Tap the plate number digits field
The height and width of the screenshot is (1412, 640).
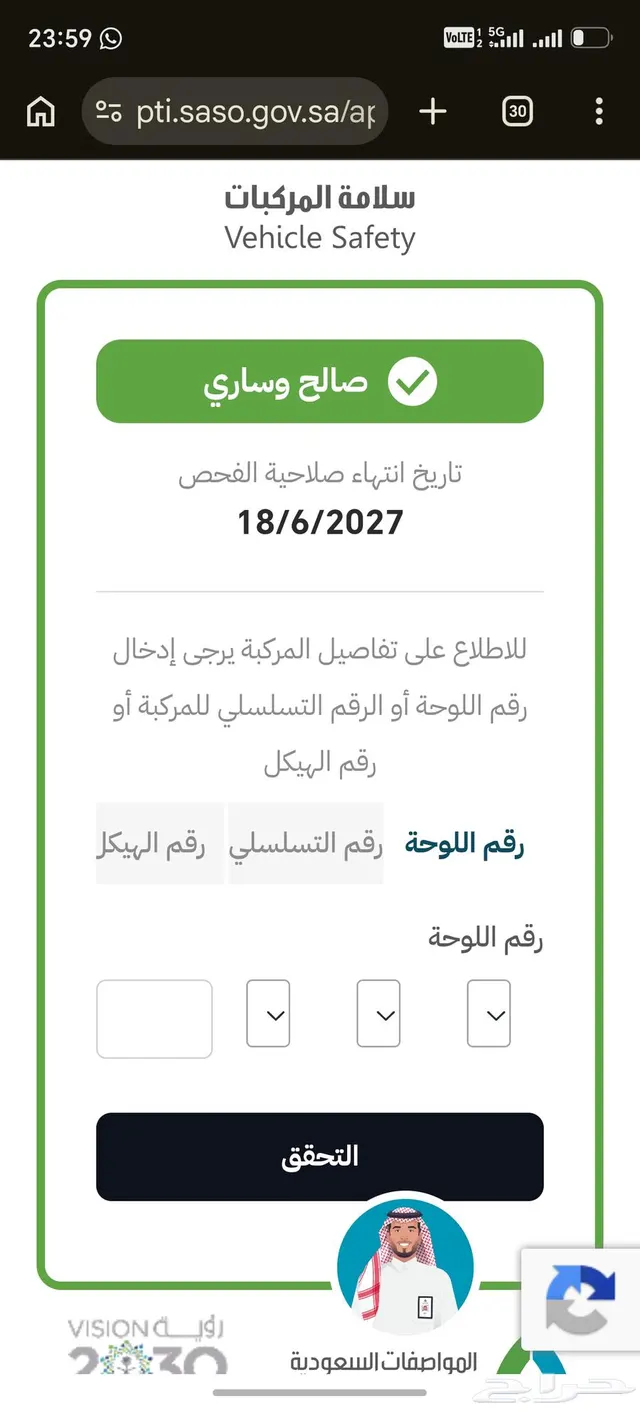tap(154, 1019)
